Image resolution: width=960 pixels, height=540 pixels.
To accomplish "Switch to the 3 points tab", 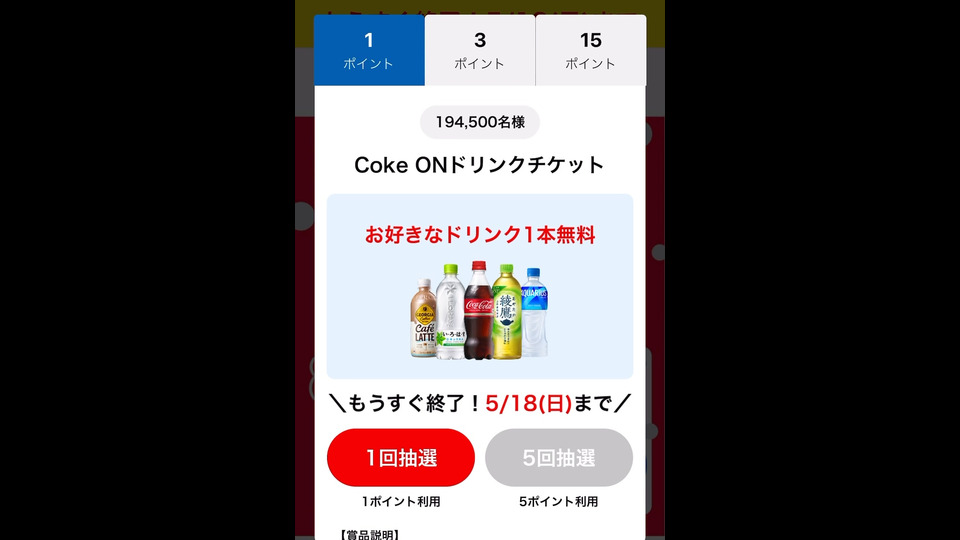I will pyautogui.click(x=480, y=50).
